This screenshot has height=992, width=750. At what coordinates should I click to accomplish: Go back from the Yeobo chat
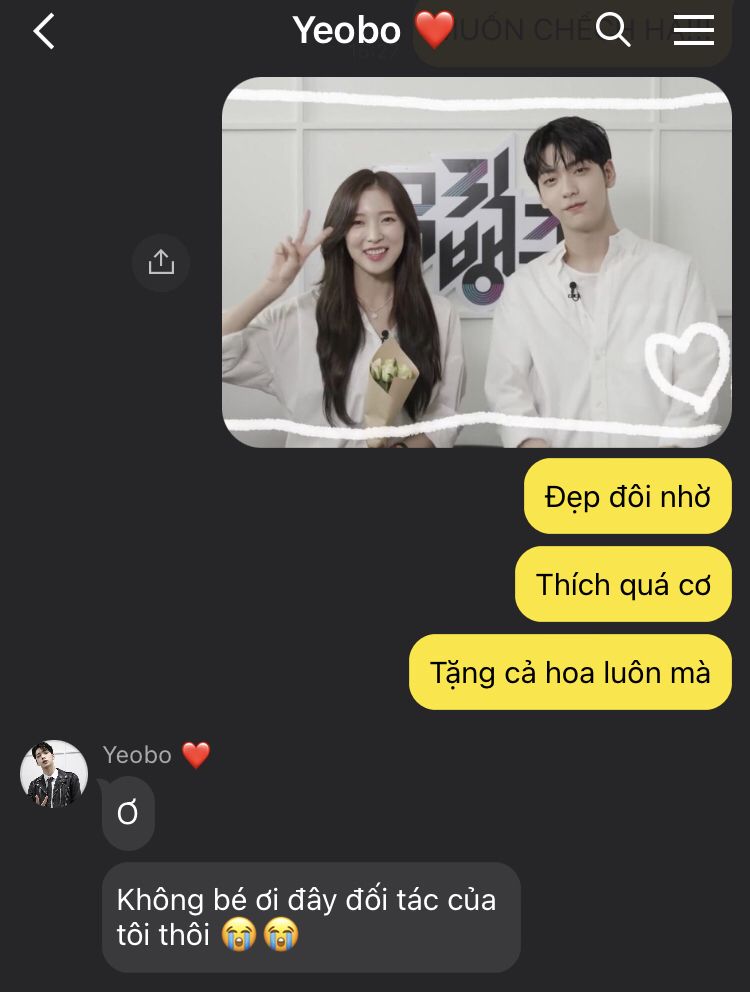click(44, 32)
